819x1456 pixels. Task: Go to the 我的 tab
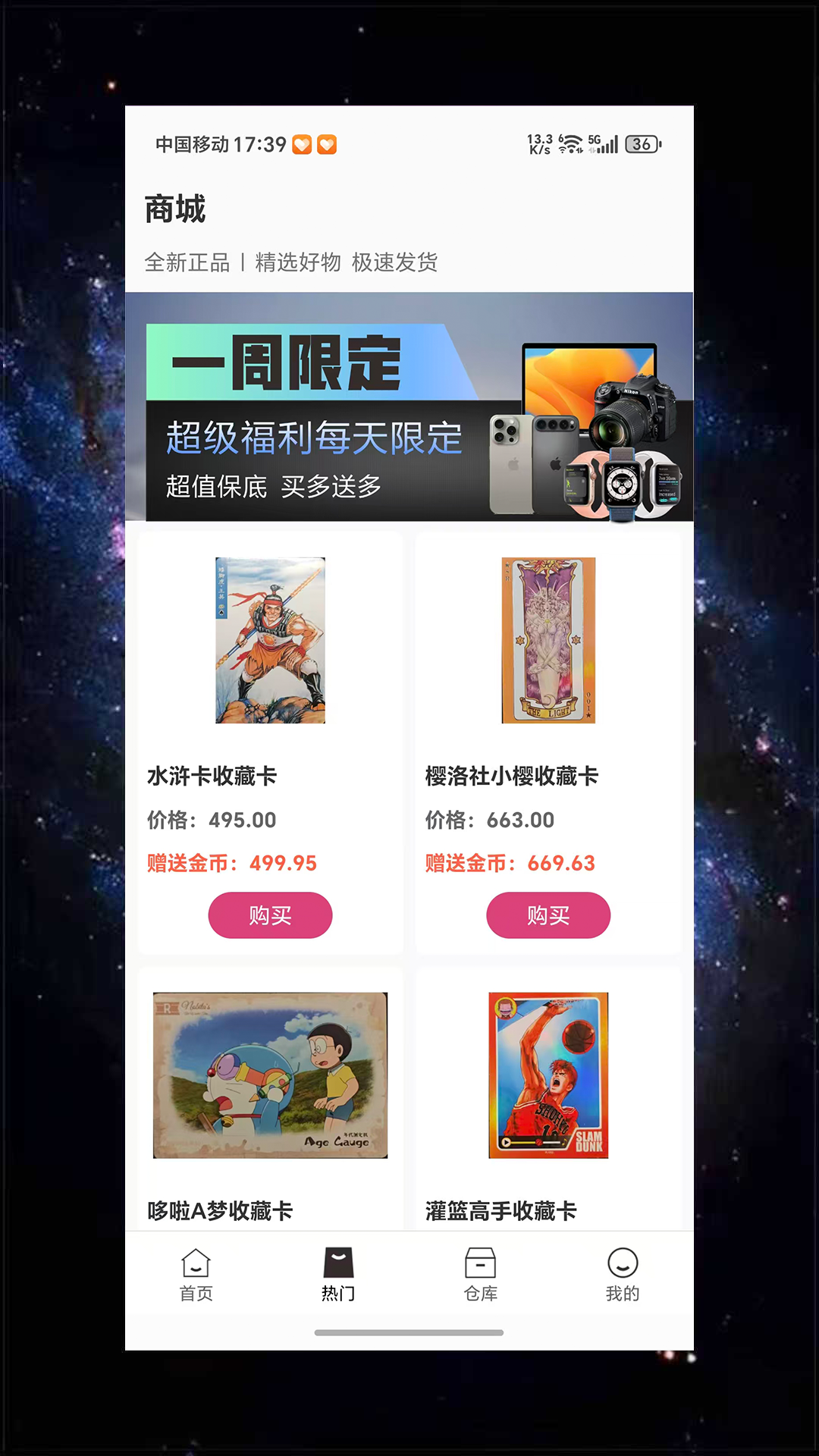pyautogui.click(x=622, y=1275)
